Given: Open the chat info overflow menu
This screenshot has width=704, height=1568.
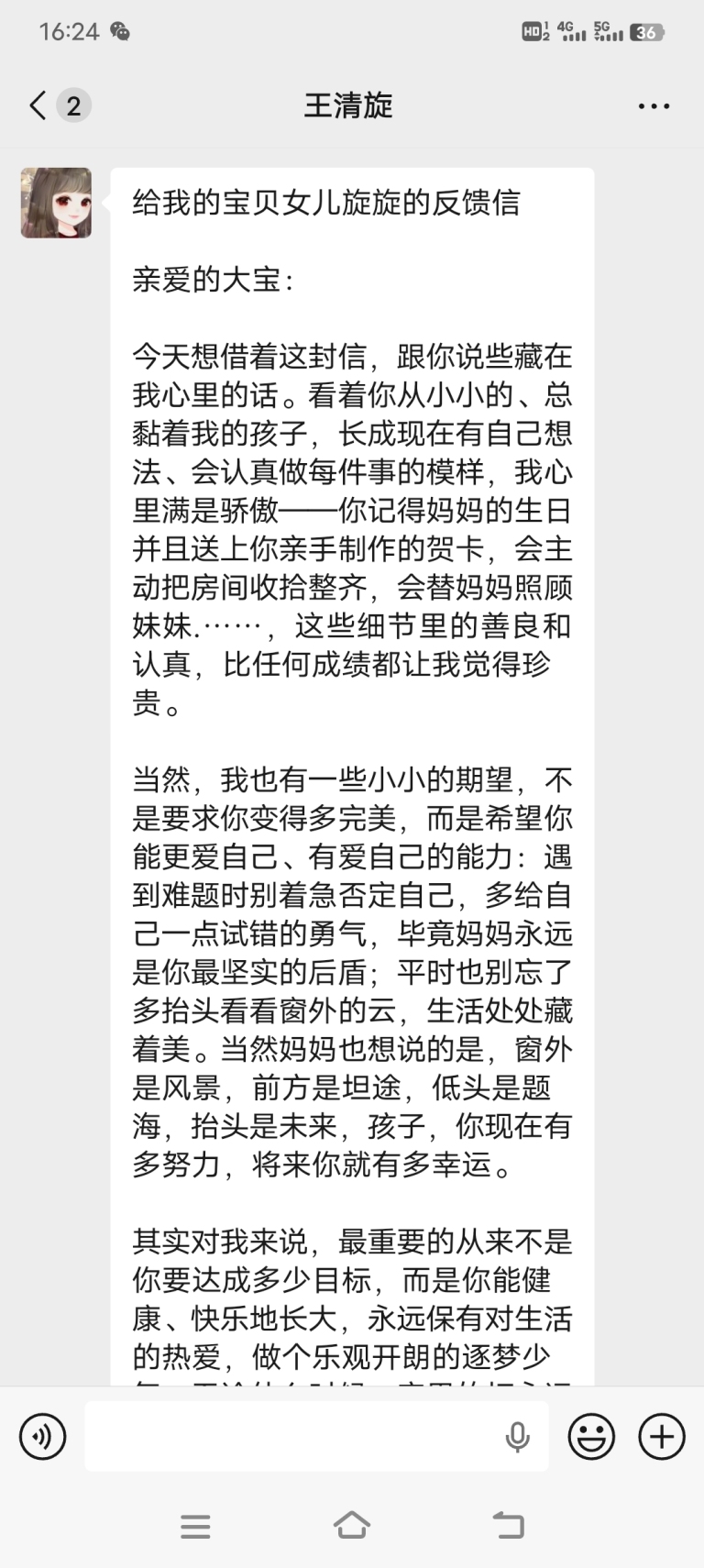Looking at the screenshot, I should click(654, 106).
